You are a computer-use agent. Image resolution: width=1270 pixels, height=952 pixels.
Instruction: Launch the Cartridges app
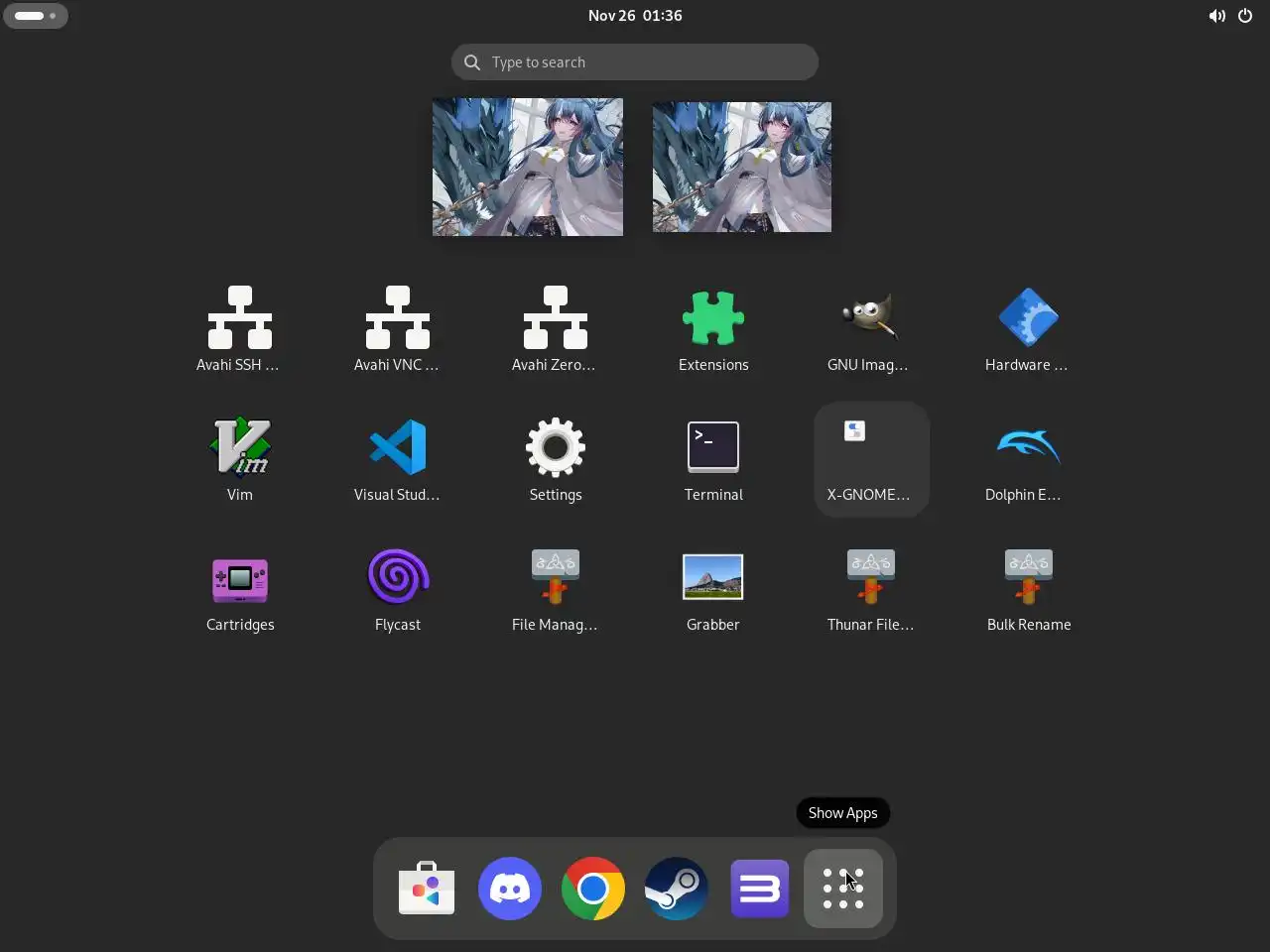pyautogui.click(x=240, y=589)
